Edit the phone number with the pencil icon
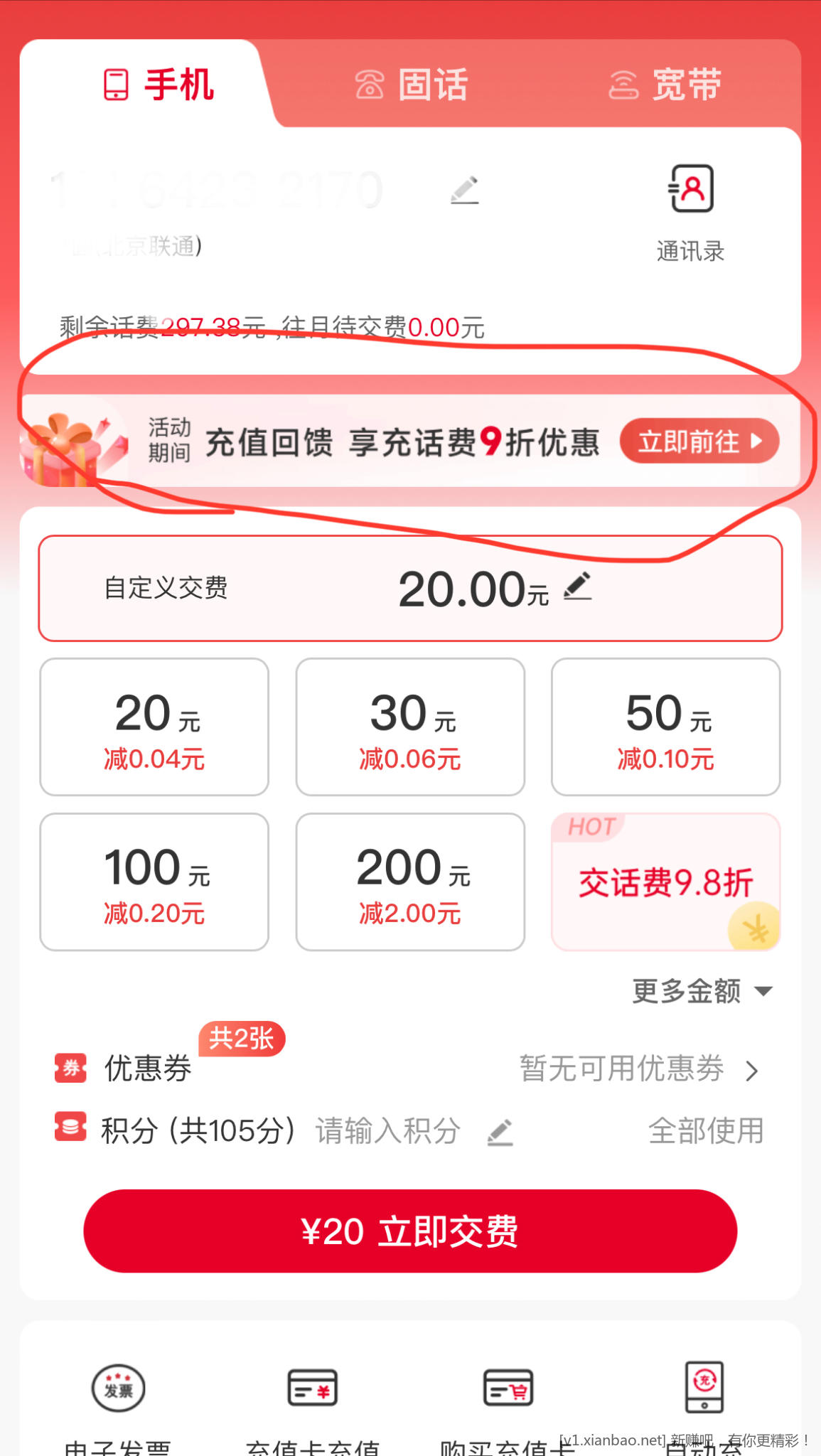This screenshot has height=1456, width=821. pyautogui.click(x=465, y=190)
